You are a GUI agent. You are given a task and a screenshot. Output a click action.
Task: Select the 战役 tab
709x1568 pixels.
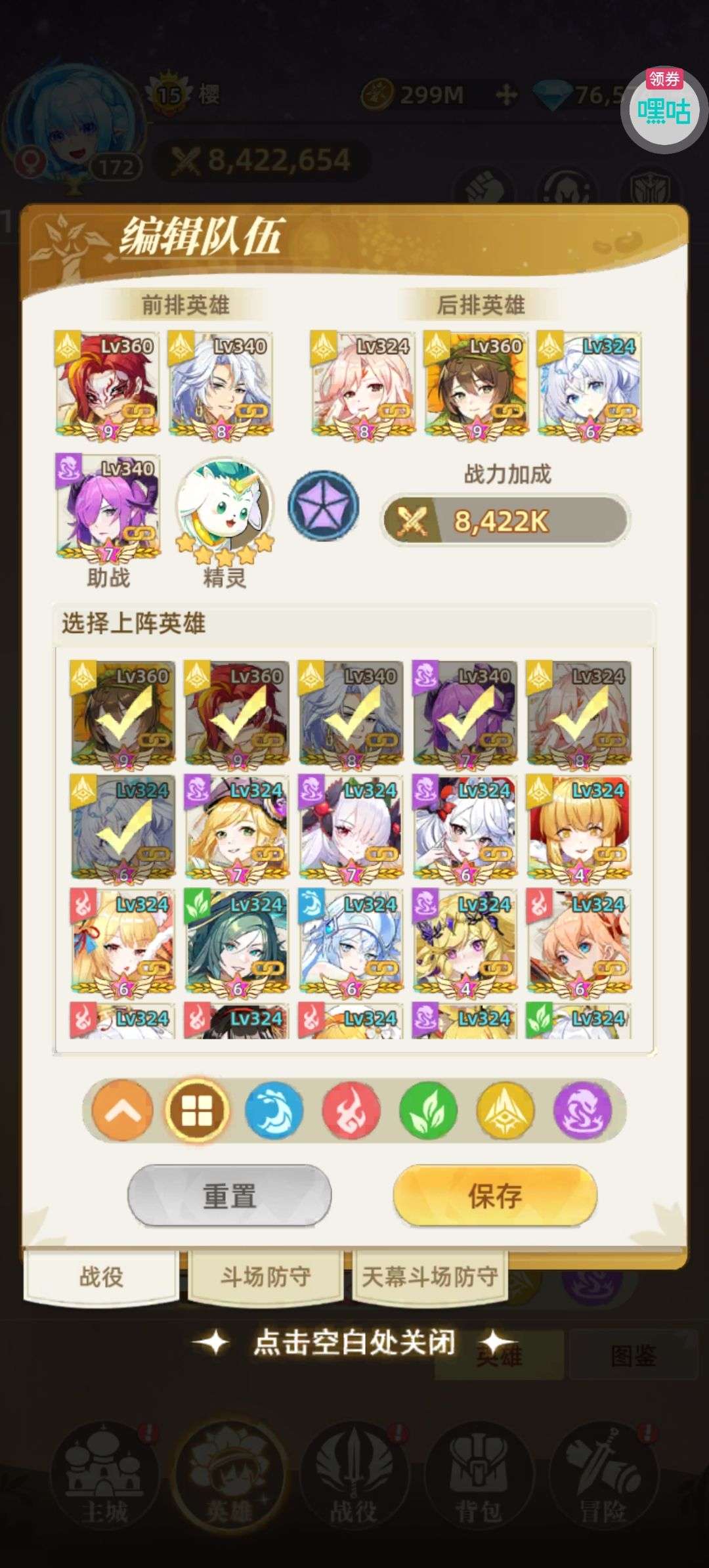pyautogui.click(x=101, y=1276)
